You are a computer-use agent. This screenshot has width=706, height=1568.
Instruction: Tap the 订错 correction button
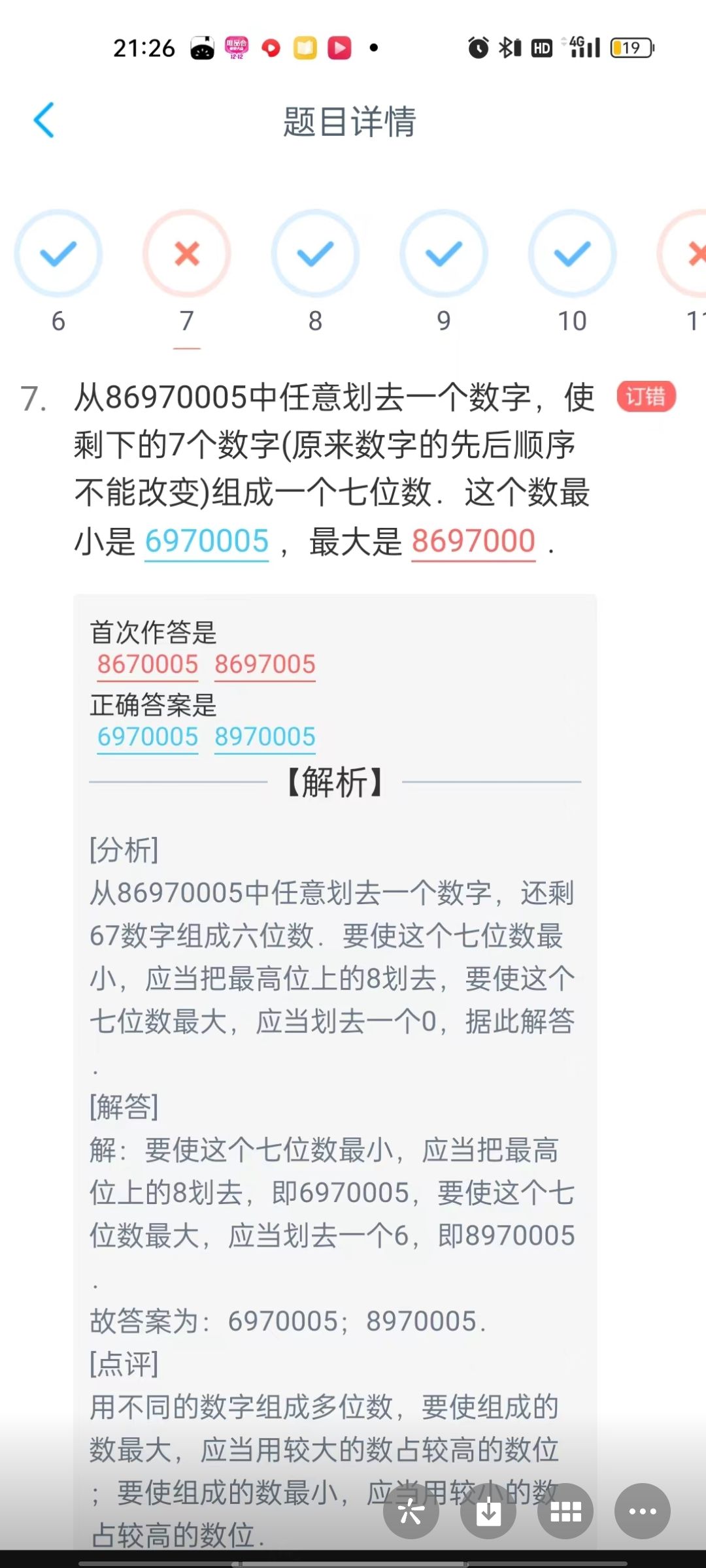[646, 397]
